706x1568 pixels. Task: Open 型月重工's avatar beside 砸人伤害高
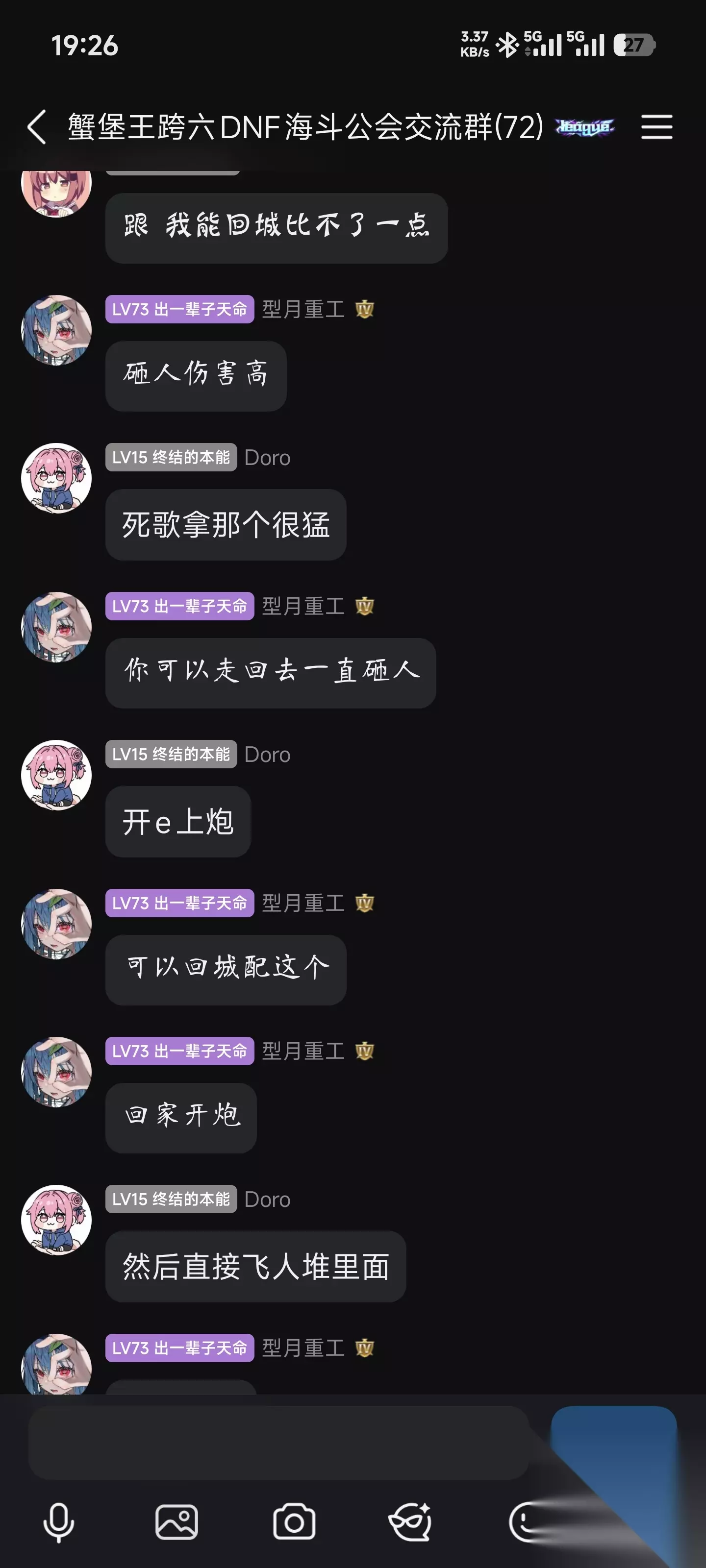coord(56,330)
